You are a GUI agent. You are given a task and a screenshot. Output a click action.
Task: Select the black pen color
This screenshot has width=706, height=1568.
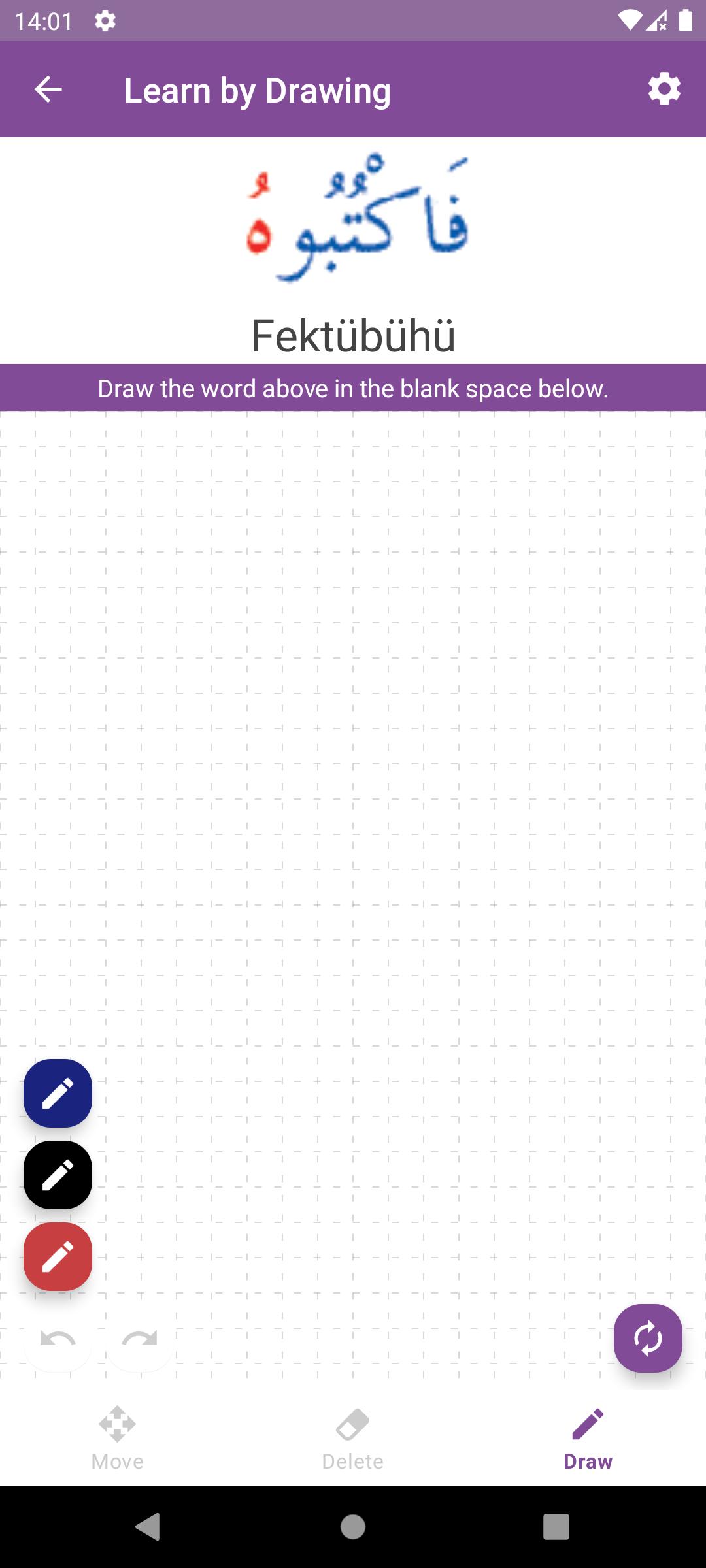[58, 1175]
